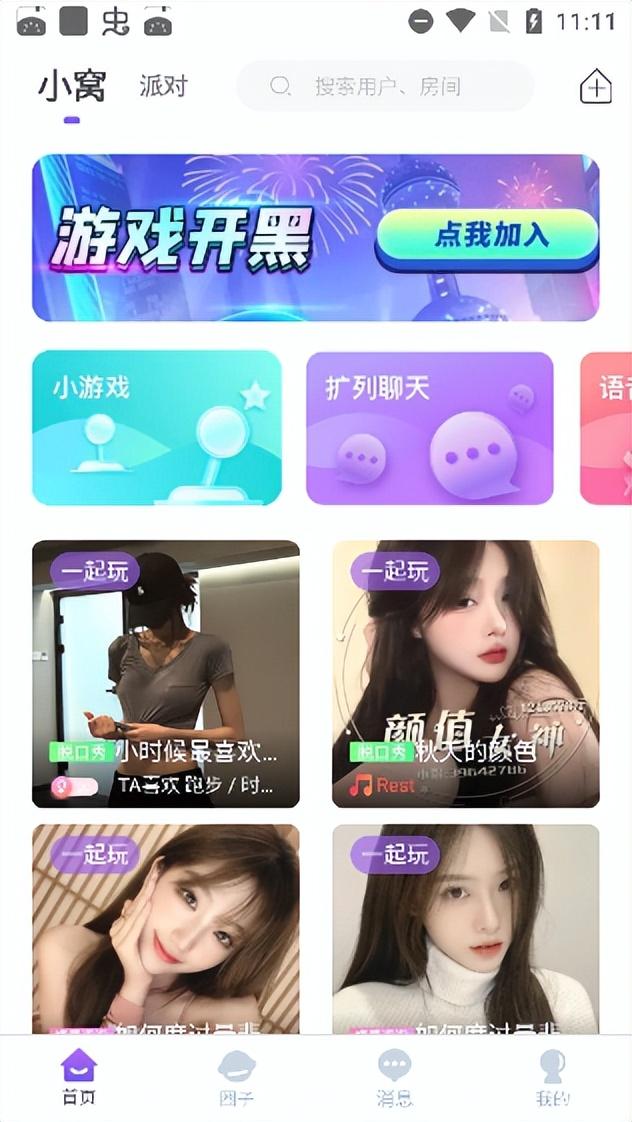Open the 扩列聊天 category card

430,428
